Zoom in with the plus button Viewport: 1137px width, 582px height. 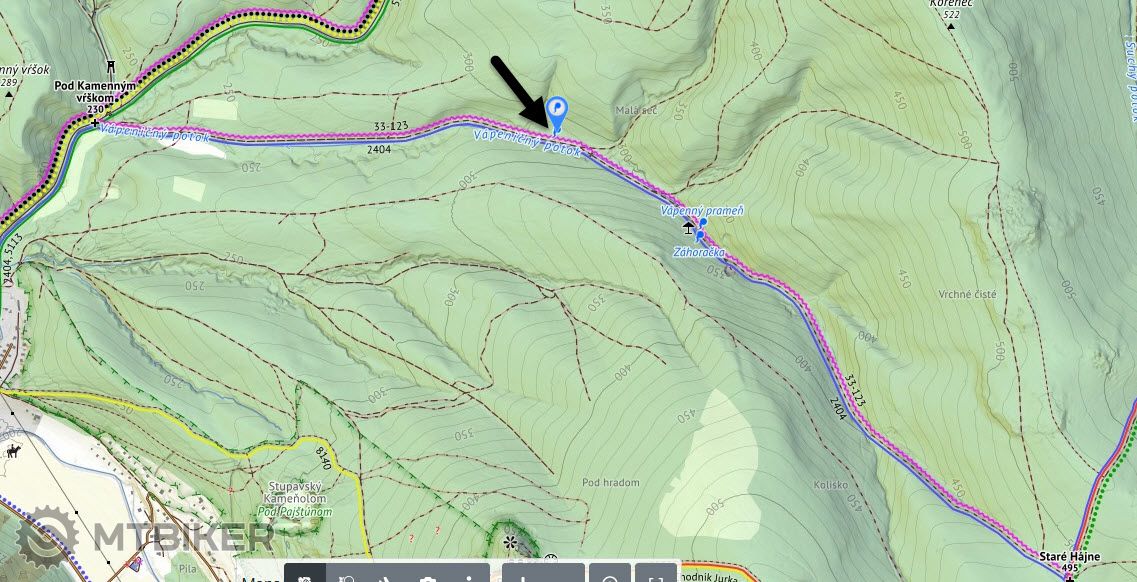click(523, 576)
